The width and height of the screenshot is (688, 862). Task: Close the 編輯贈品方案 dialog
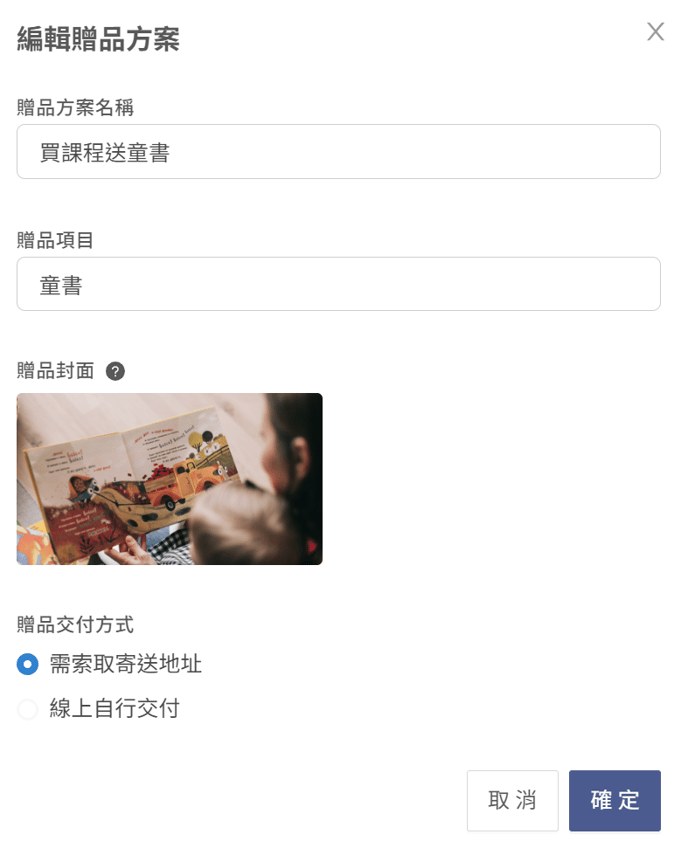655,32
